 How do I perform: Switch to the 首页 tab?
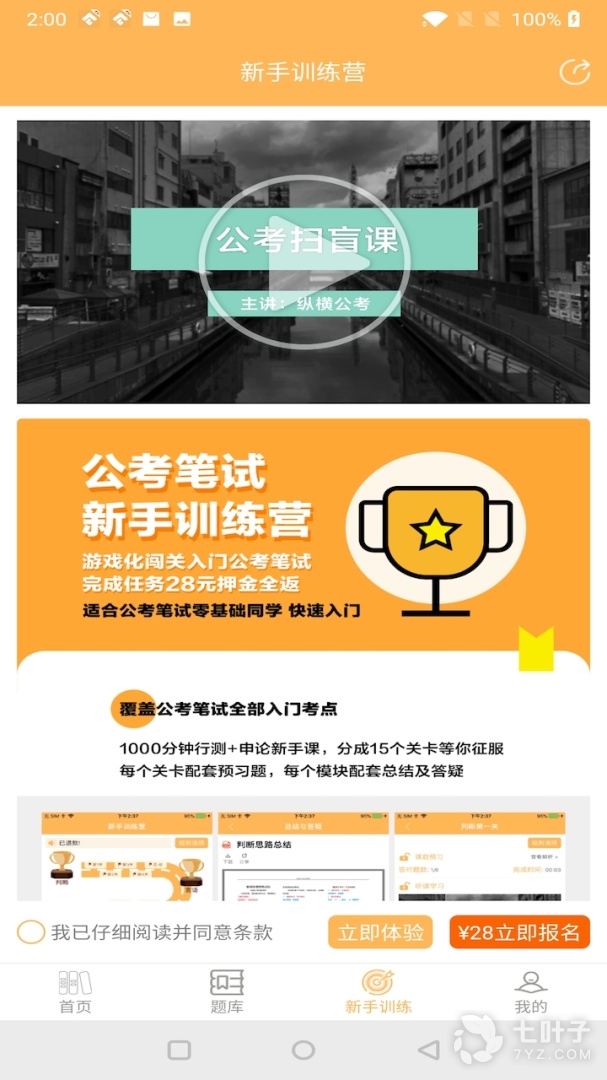pyautogui.click(x=75, y=992)
